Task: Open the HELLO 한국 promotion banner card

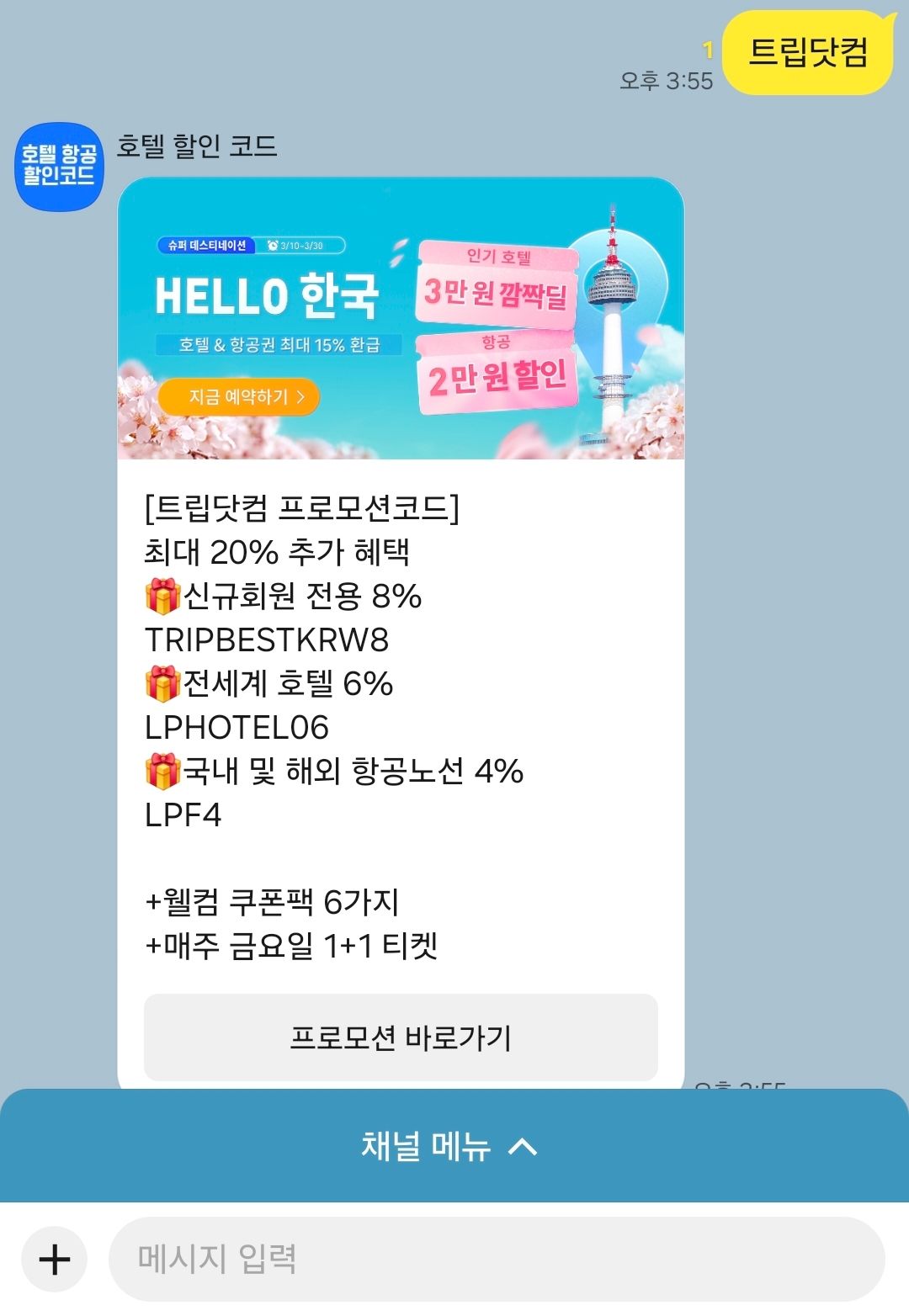Action: (401, 318)
